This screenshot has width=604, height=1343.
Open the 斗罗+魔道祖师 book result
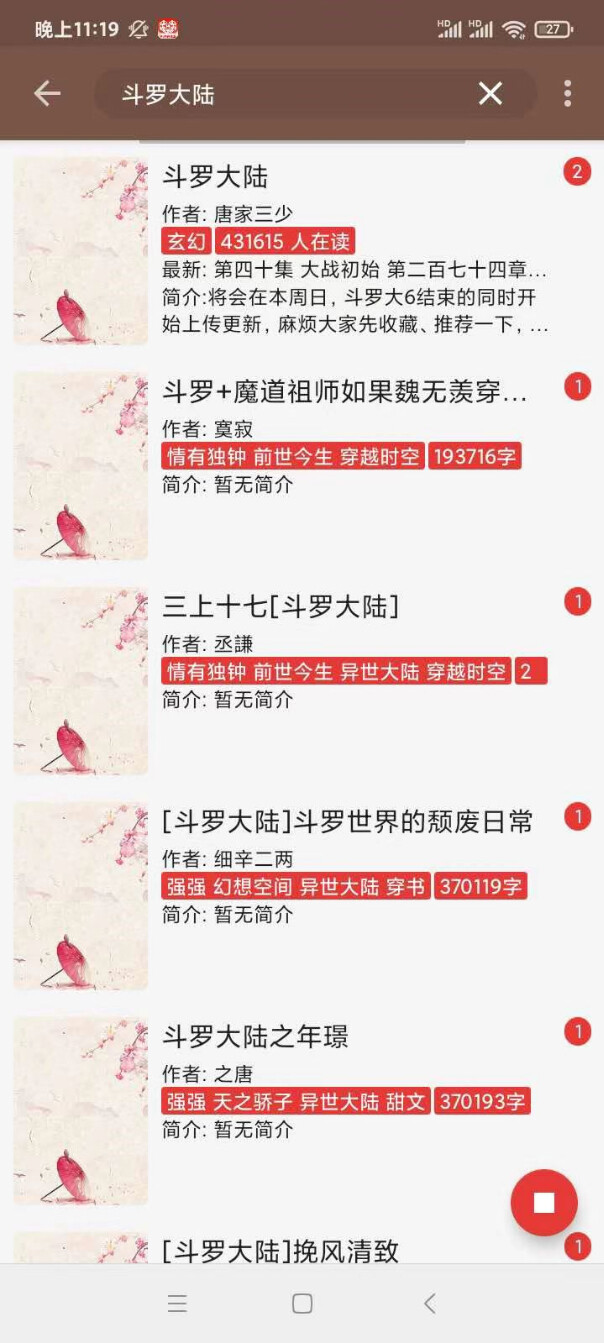[x=302, y=466]
